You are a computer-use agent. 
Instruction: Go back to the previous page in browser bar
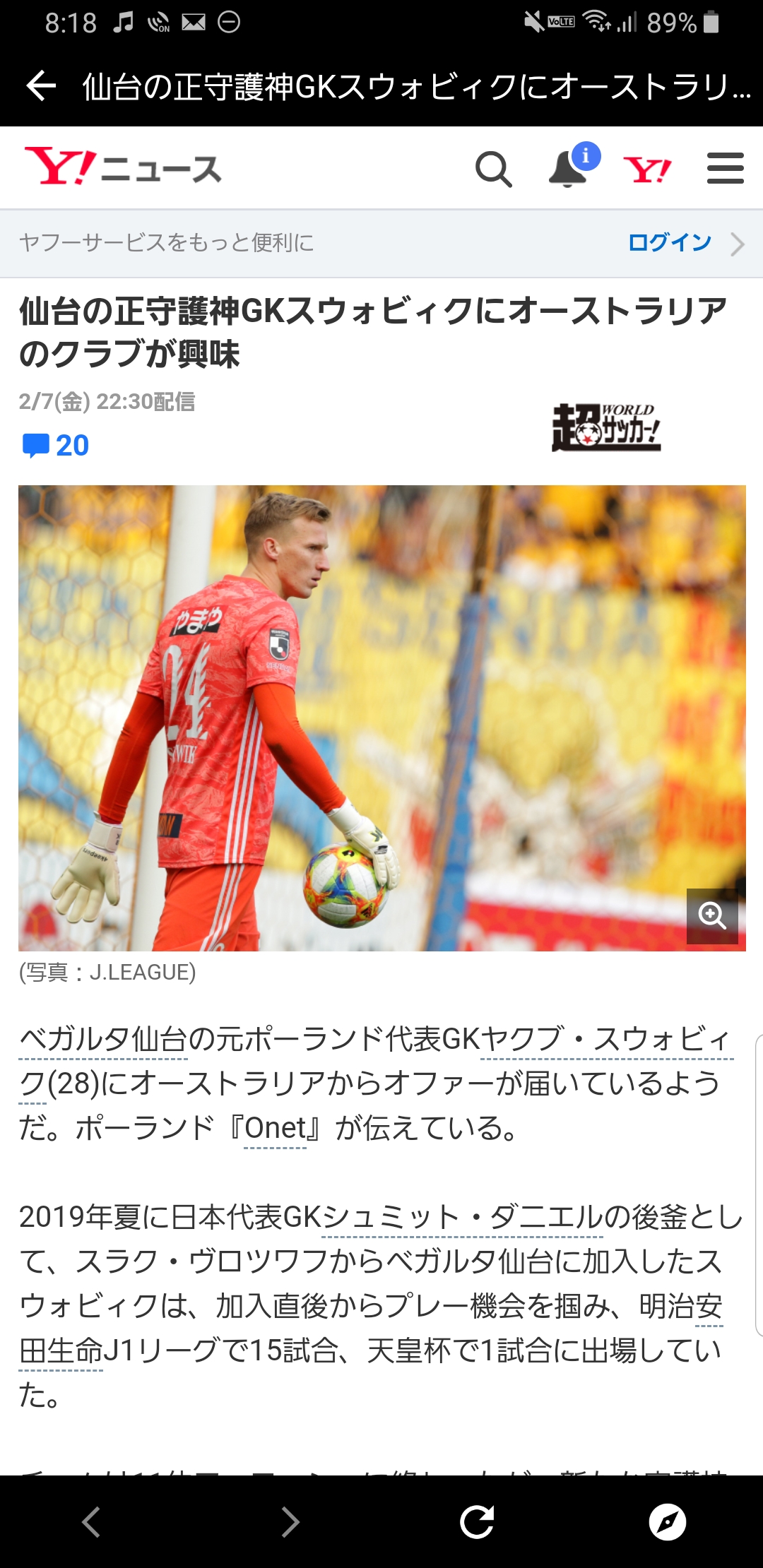[91, 1521]
